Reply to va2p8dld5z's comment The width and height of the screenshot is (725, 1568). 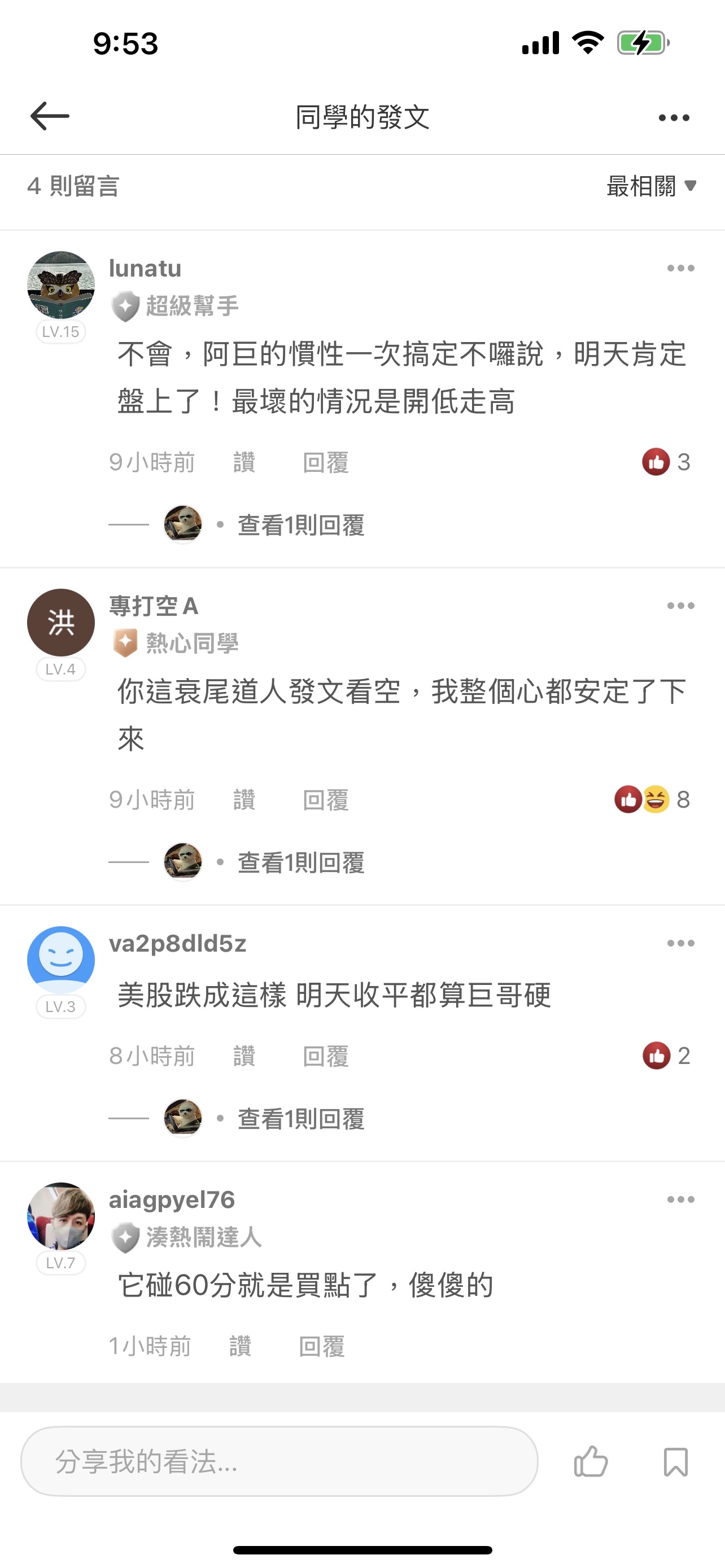[326, 1056]
